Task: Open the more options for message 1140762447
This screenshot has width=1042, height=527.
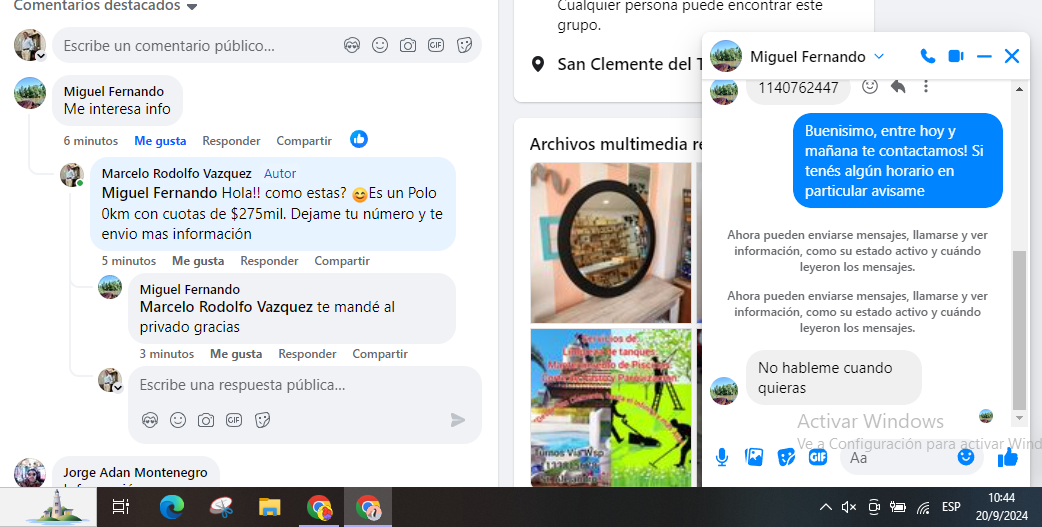Action: coord(926,87)
